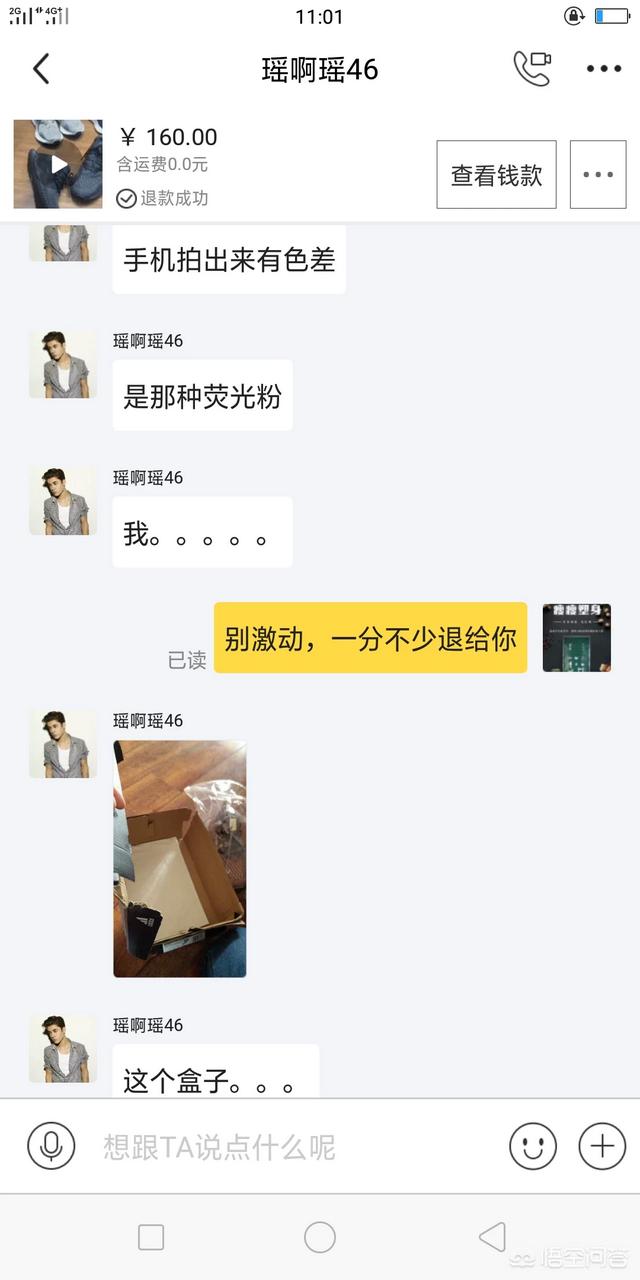Tap my own avatar beside the yellow message
The width and height of the screenshot is (640, 1280).
pyautogui.click(x=576, y=638)
